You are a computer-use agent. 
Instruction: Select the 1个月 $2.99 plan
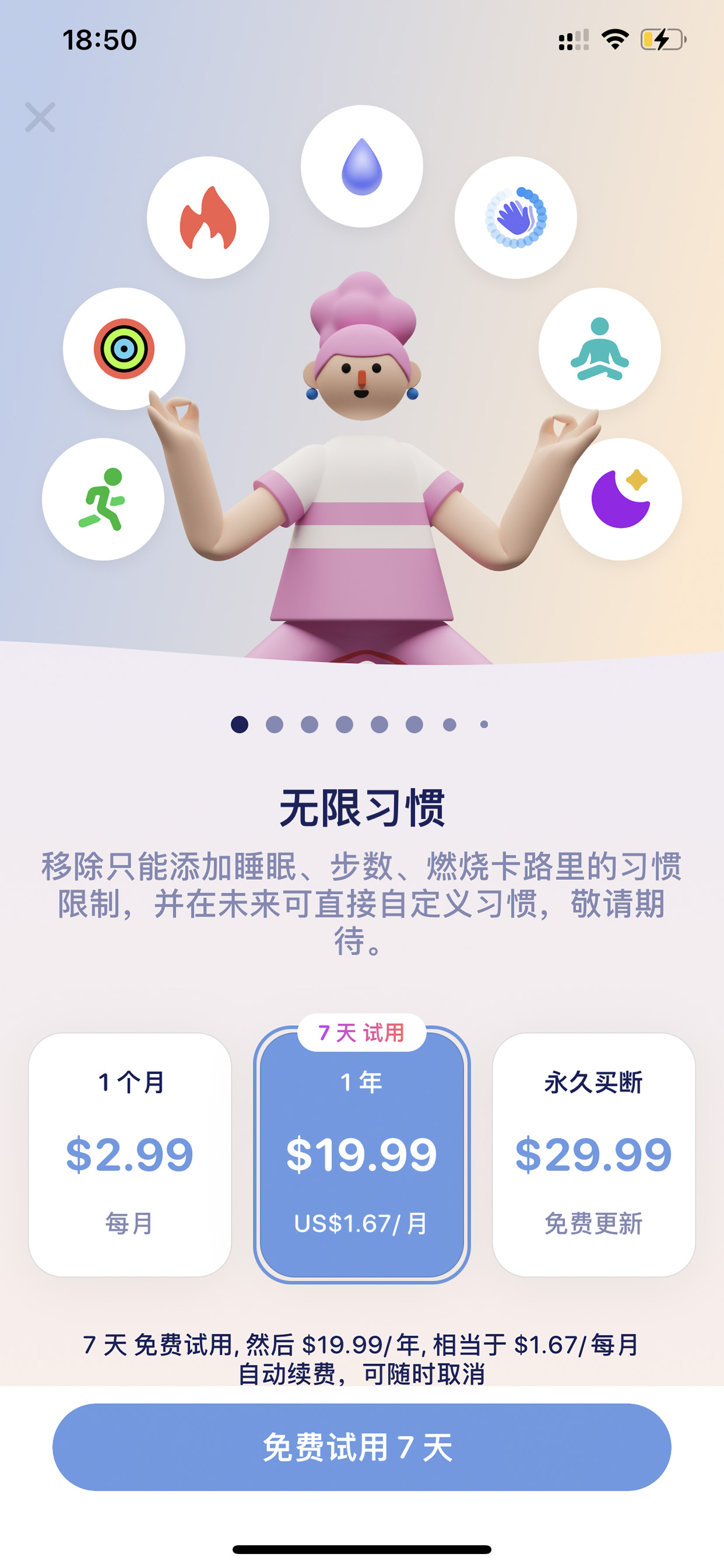[x=130, y=1155]
